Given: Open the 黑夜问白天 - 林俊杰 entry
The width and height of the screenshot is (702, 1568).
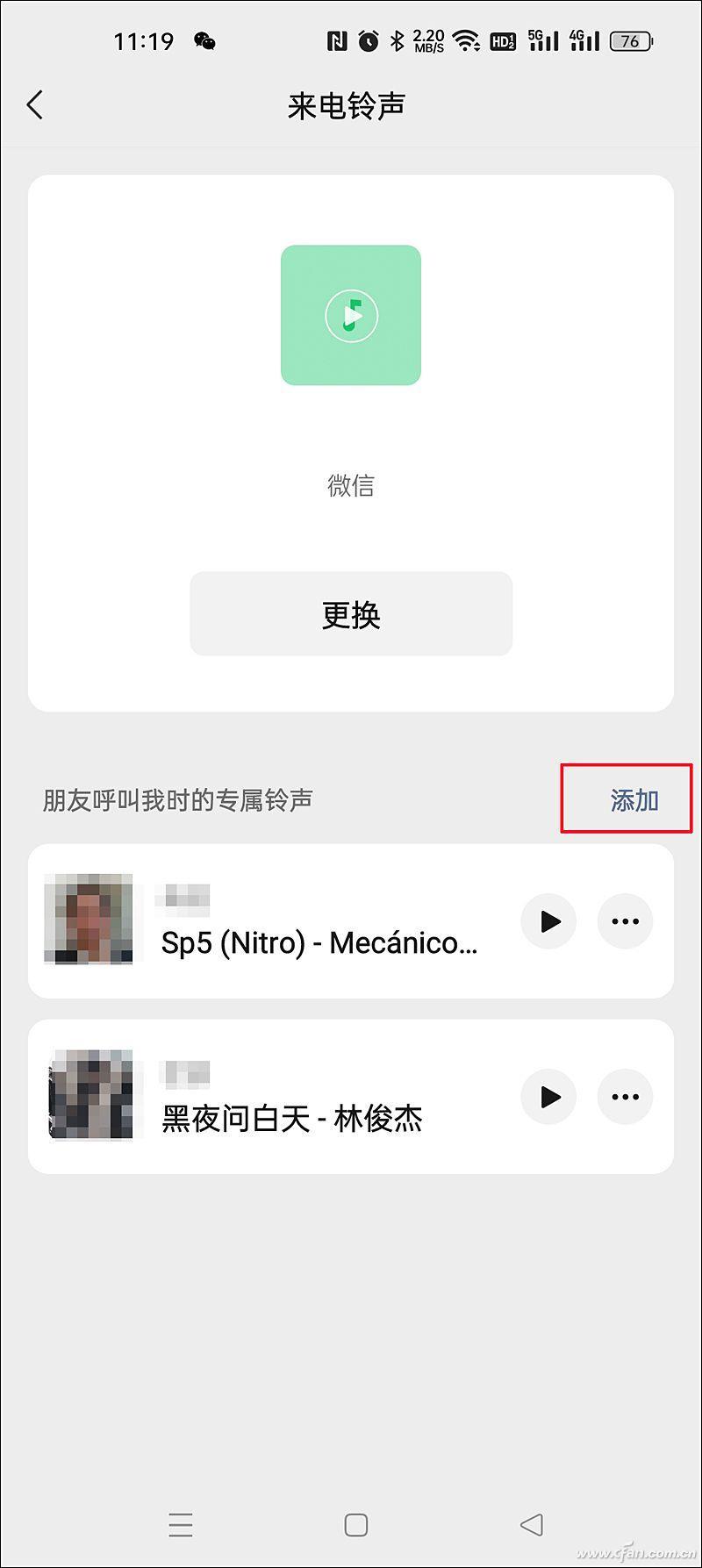Looking at the screenshot, I should coord(291,1118).
